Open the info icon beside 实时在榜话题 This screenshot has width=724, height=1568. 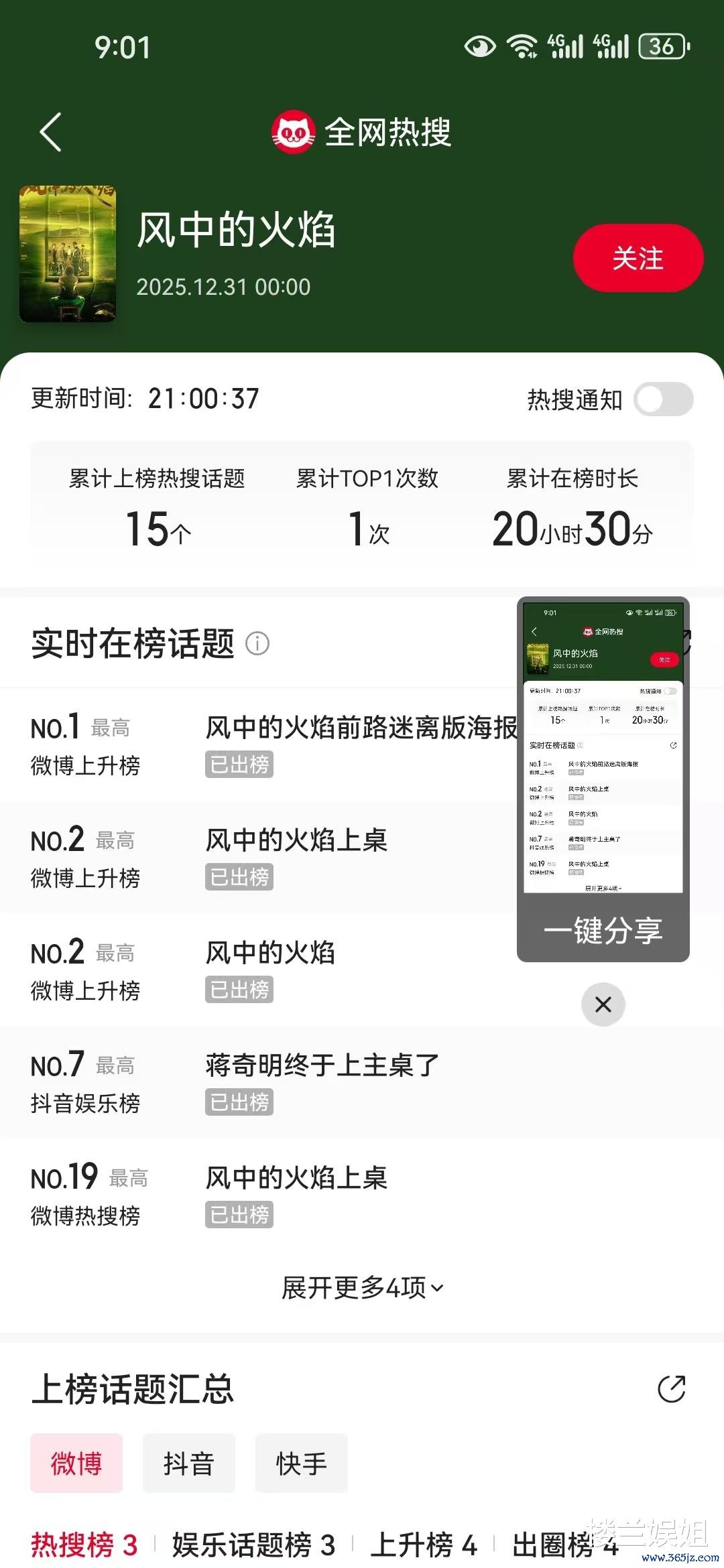(257, 643)
